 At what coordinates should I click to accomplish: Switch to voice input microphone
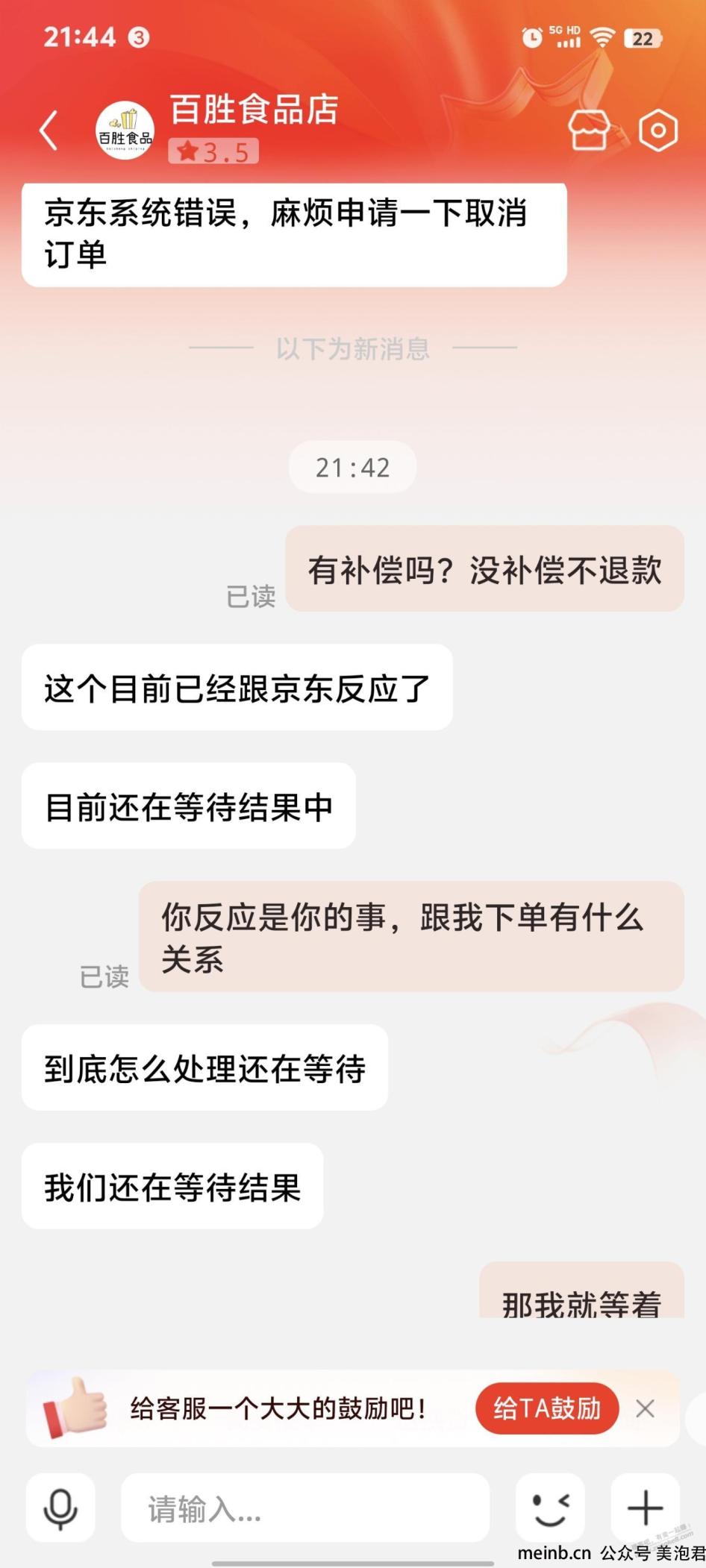tap(60, 1508)
